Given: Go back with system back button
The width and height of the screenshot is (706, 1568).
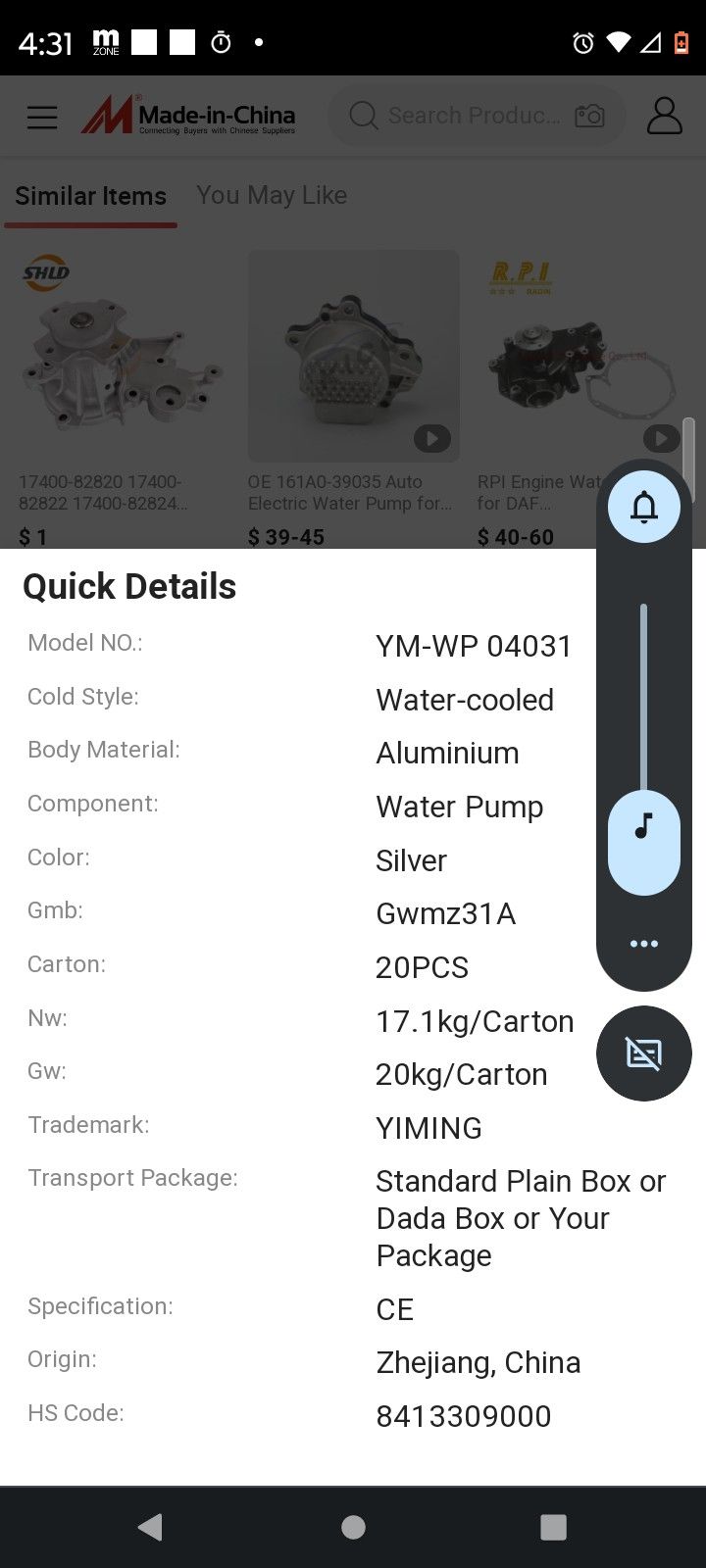Looking at the screenshot, I should tap(150, 1527).
